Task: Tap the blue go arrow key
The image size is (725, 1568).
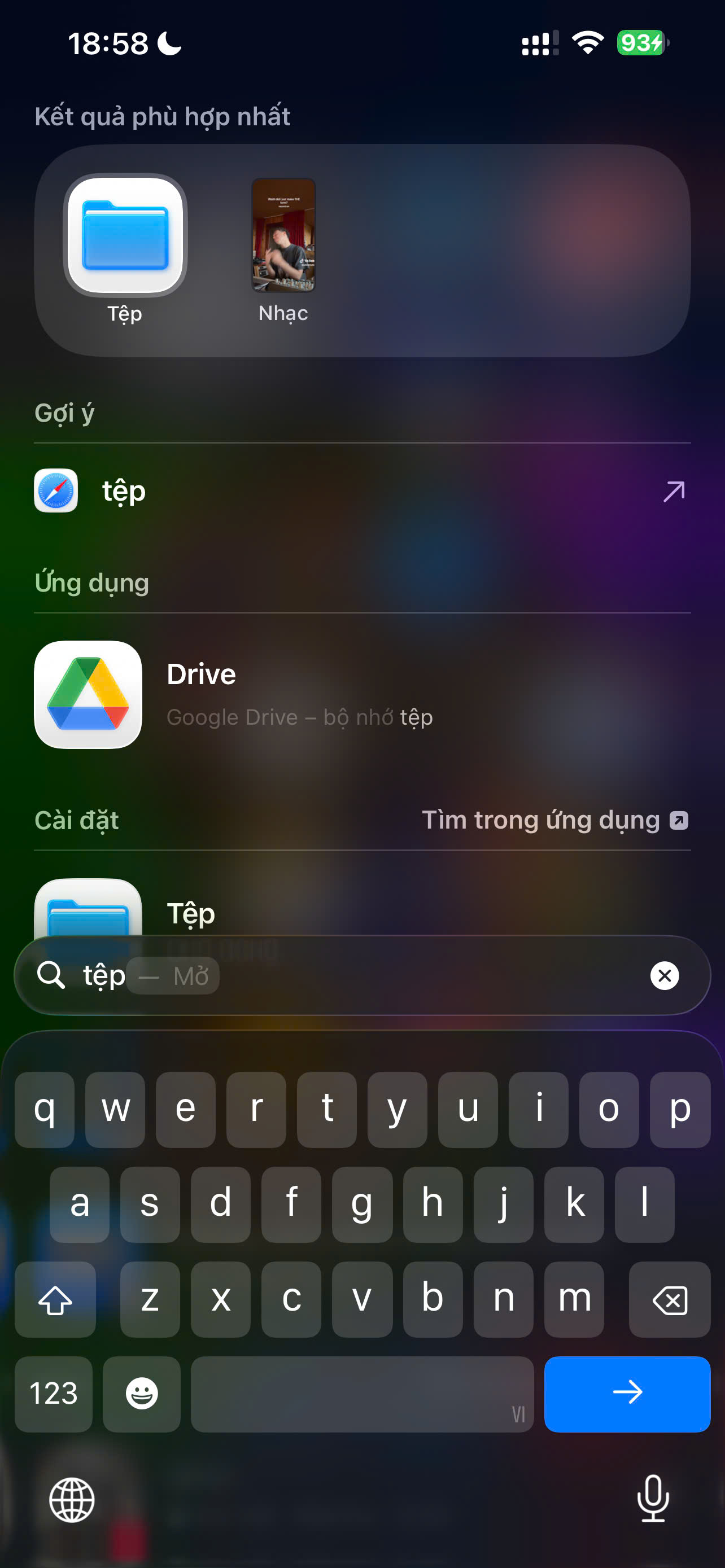Action: [627, 1393]
